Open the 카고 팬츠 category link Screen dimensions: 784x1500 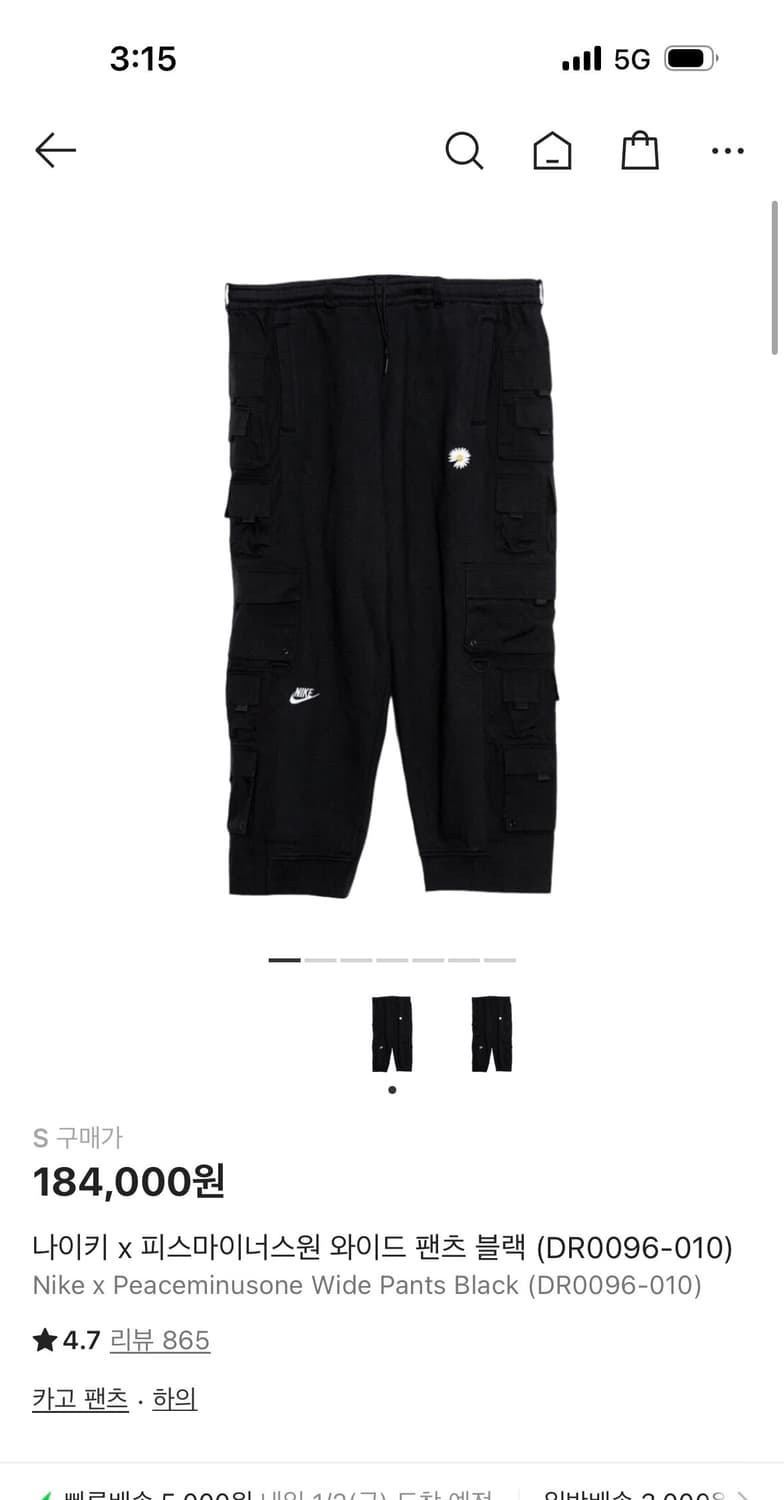pos(78,1398)
